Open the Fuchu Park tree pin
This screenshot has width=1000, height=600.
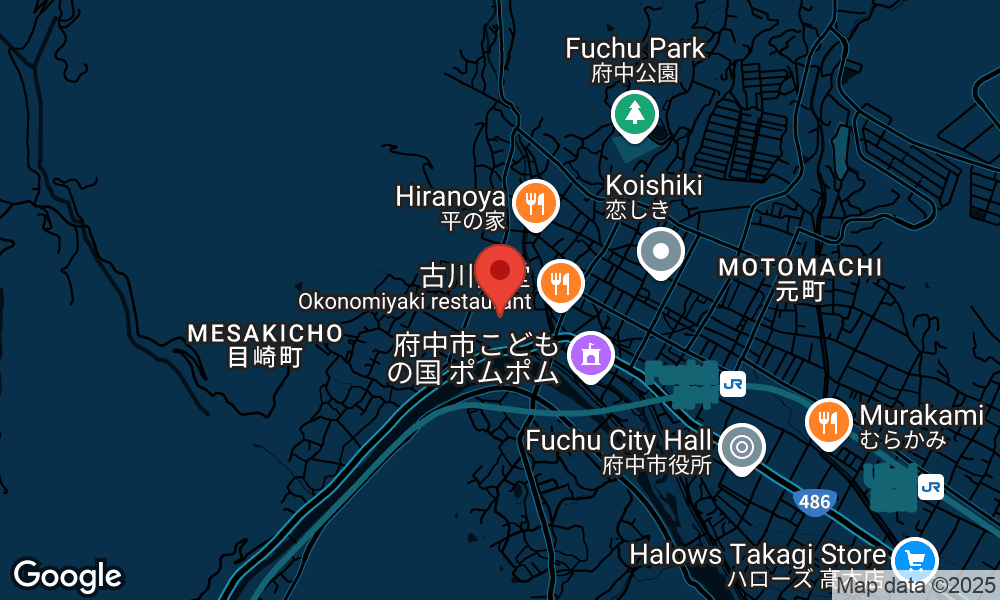(x=634, y=112)
